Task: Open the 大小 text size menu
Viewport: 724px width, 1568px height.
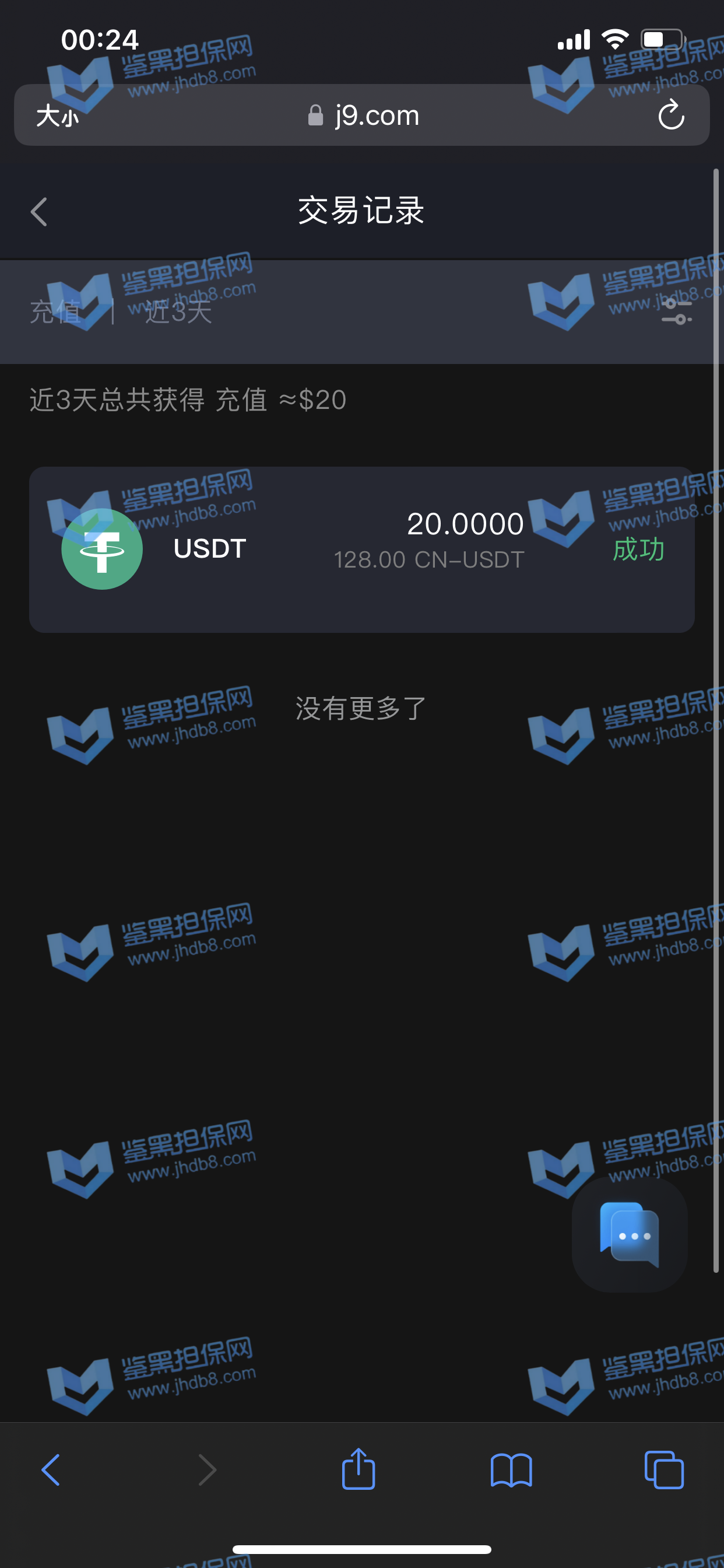Action: (x=57, y=115)
